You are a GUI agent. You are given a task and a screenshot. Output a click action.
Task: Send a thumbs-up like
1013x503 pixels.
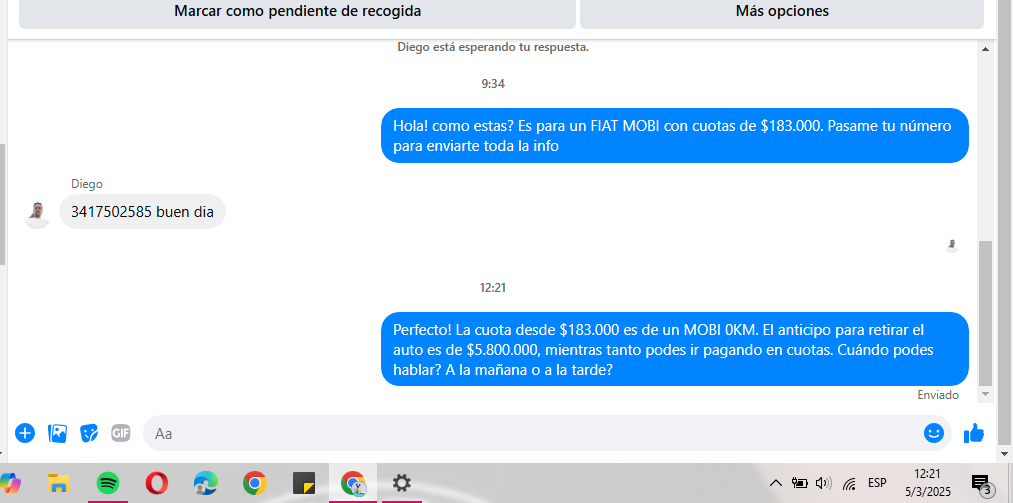pyautogui.click(x=973, y=433)
